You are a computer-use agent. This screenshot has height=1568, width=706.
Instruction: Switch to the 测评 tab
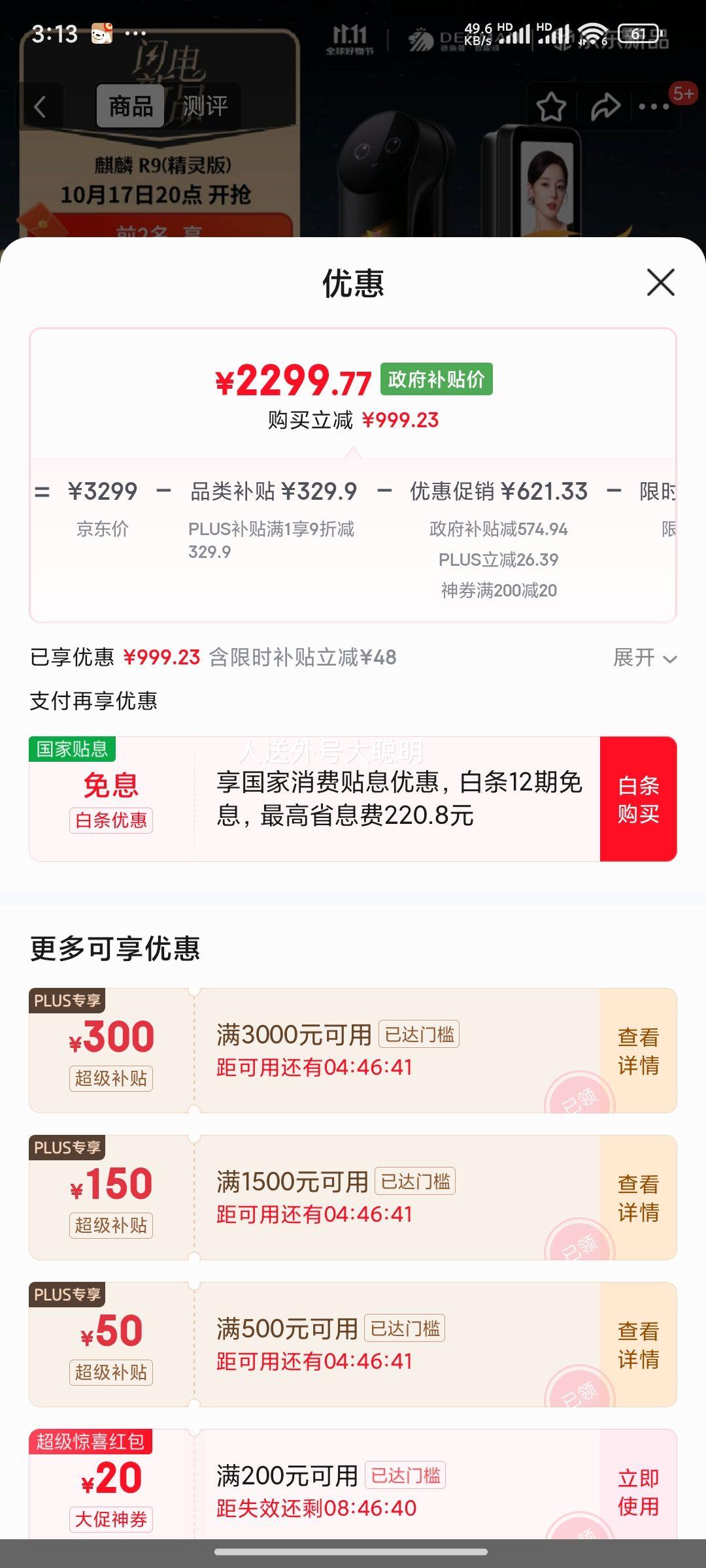pos(205,106)
